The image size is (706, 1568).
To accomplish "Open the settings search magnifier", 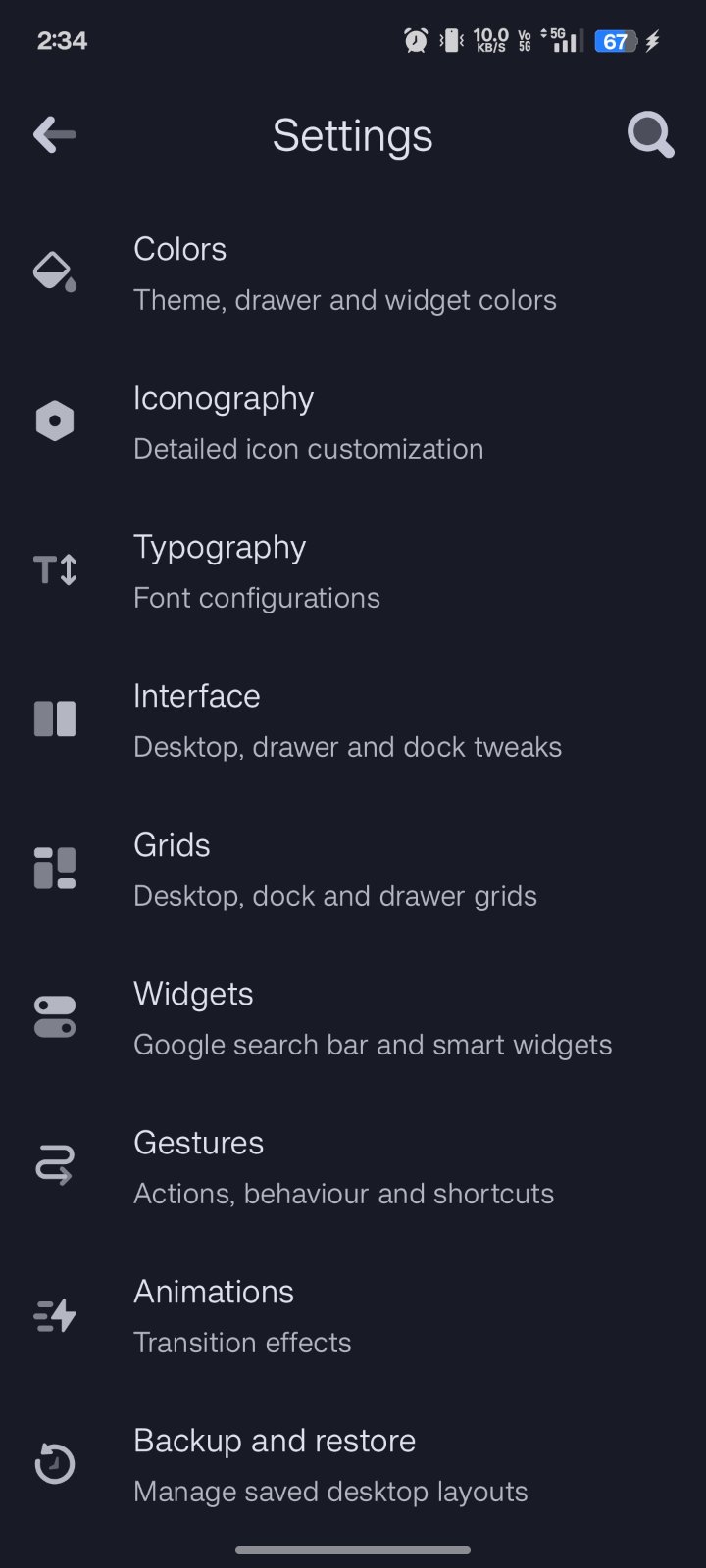I will (650, 135).
